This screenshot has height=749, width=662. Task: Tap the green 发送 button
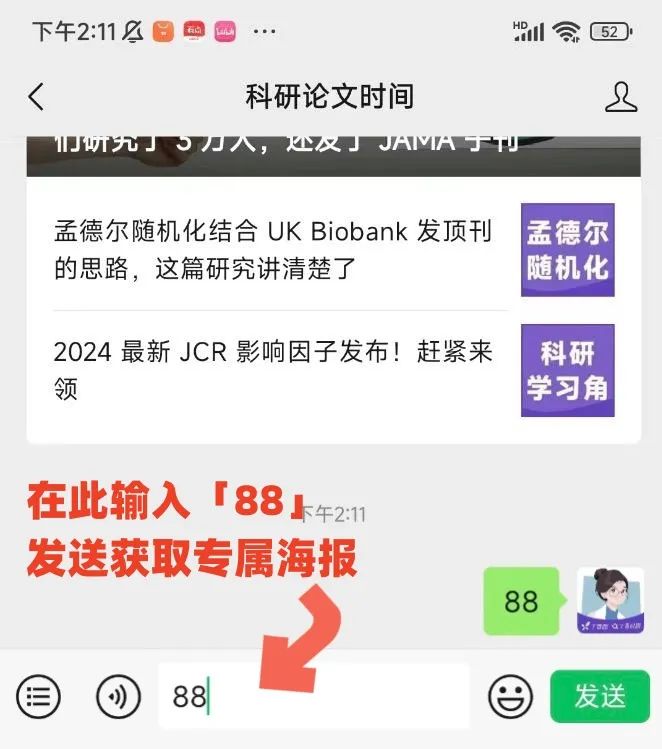600,696
